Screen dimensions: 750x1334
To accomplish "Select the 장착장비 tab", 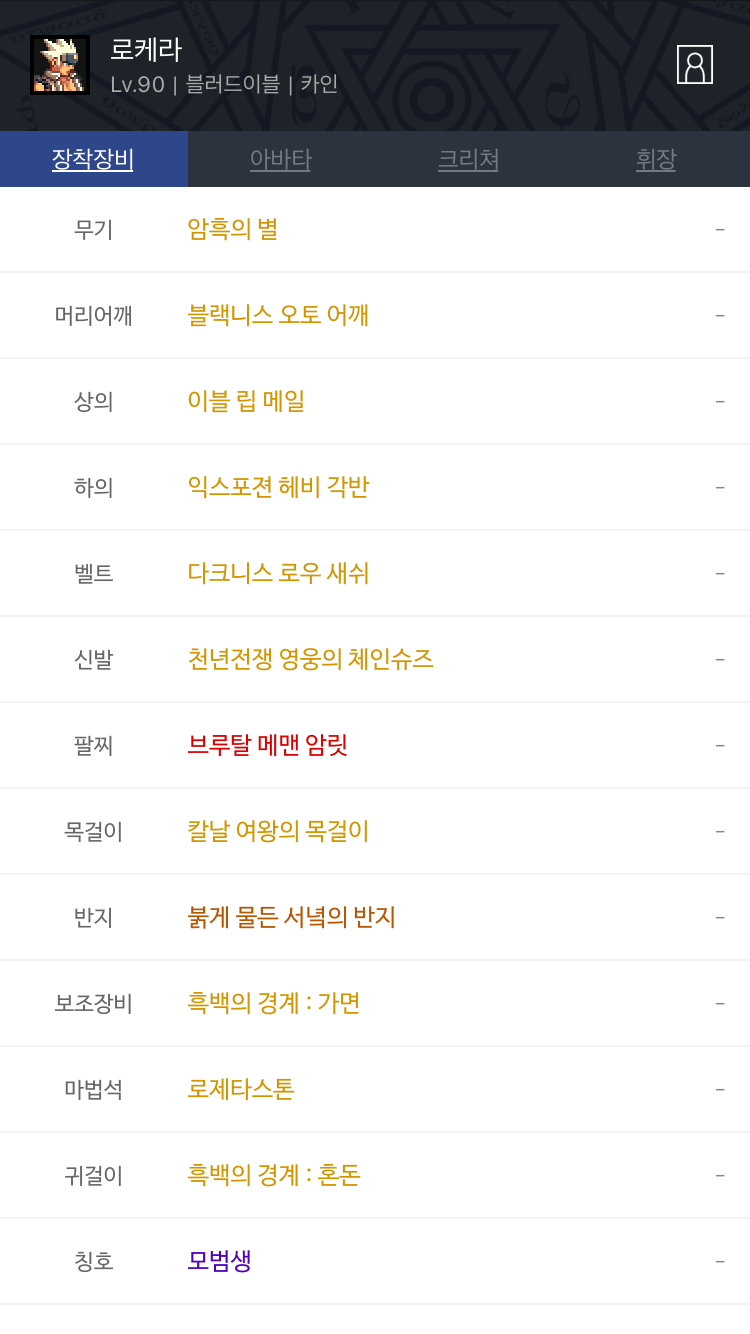I will [x=93, y=159].
